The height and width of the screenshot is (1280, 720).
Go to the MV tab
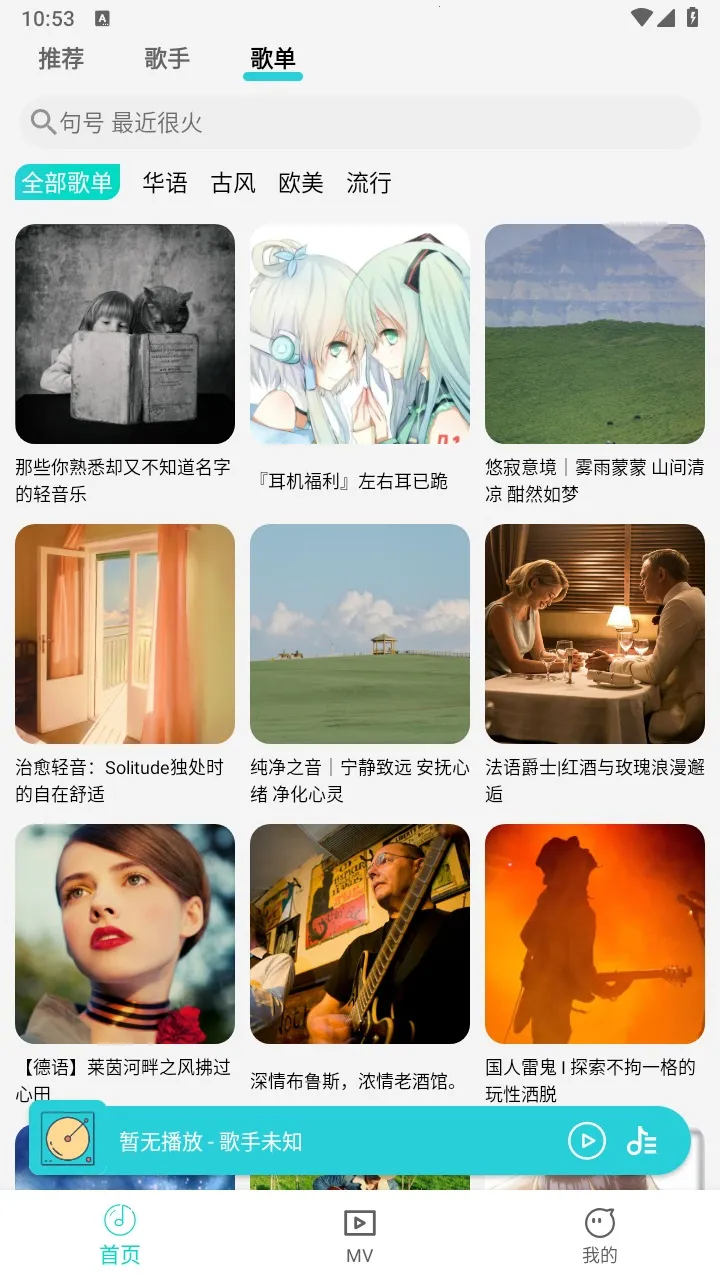360,1235
